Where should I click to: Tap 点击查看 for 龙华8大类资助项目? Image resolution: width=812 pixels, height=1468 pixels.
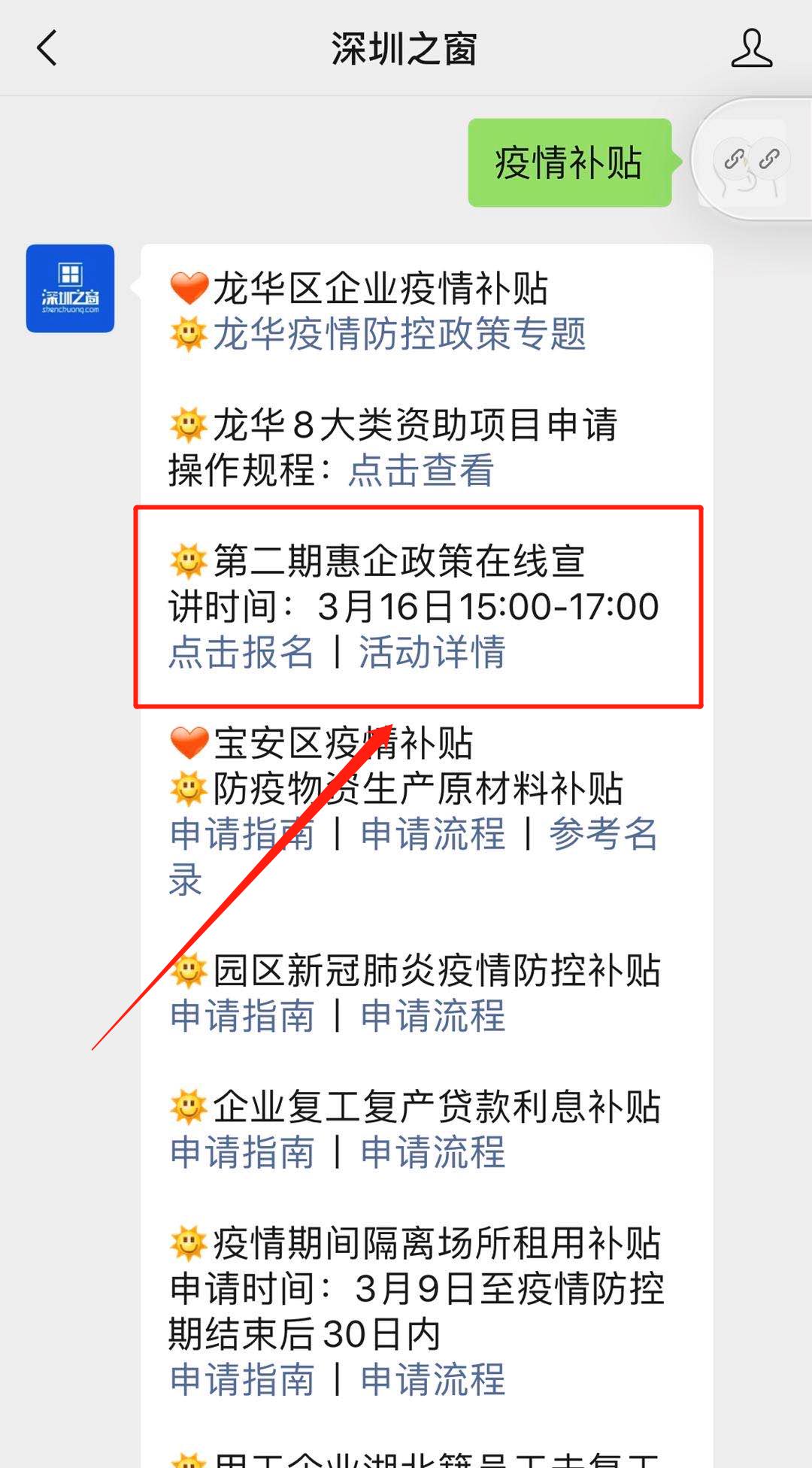coord(421,472)
